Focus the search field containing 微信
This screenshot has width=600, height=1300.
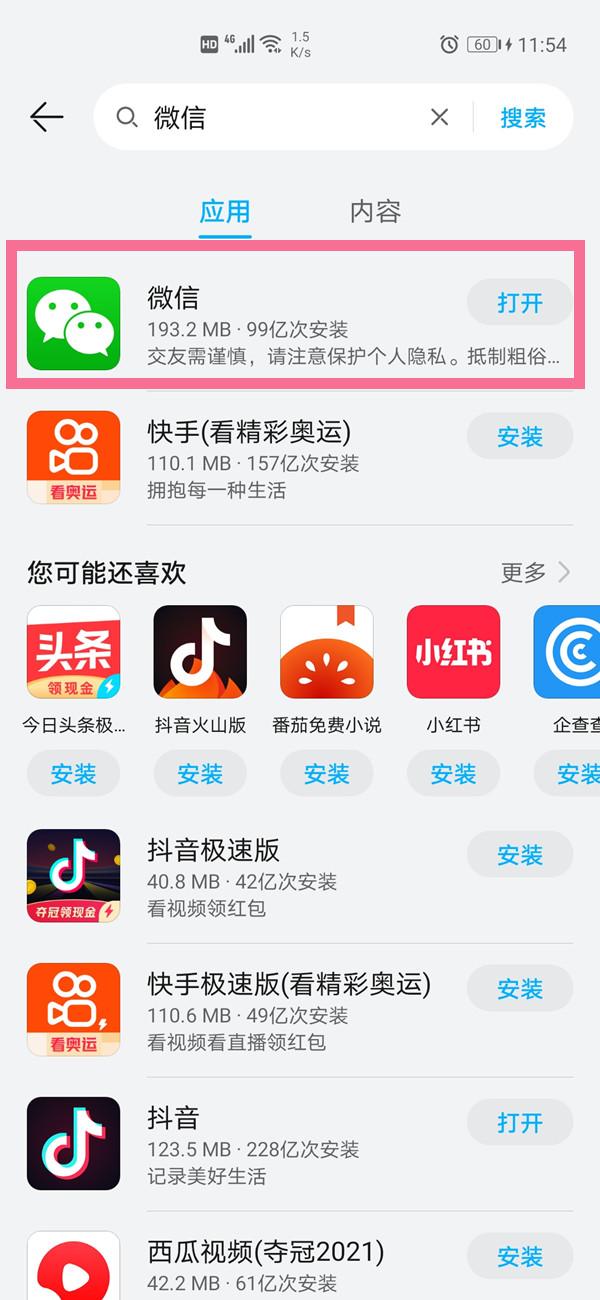point(280,118)
